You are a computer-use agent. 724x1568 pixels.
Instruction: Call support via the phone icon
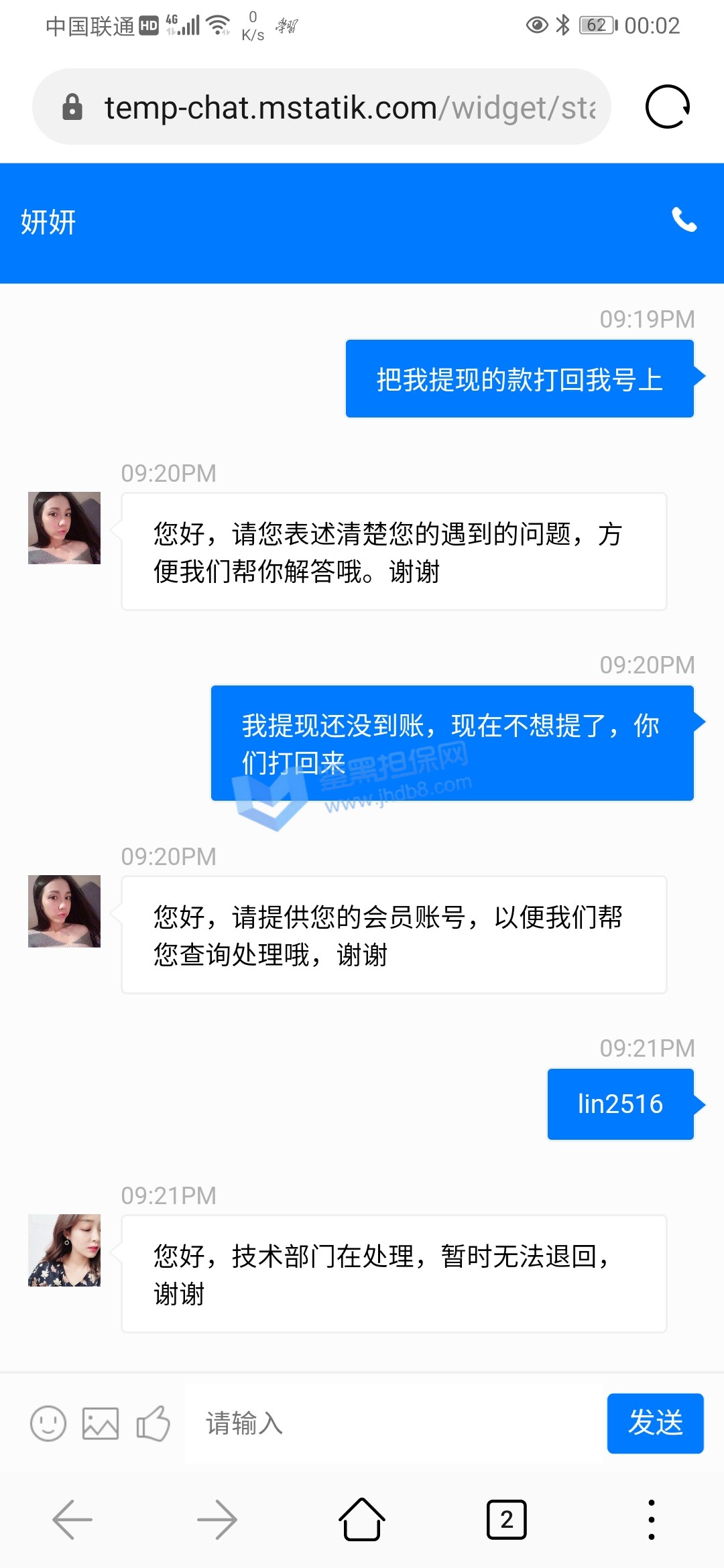point(684,220)
